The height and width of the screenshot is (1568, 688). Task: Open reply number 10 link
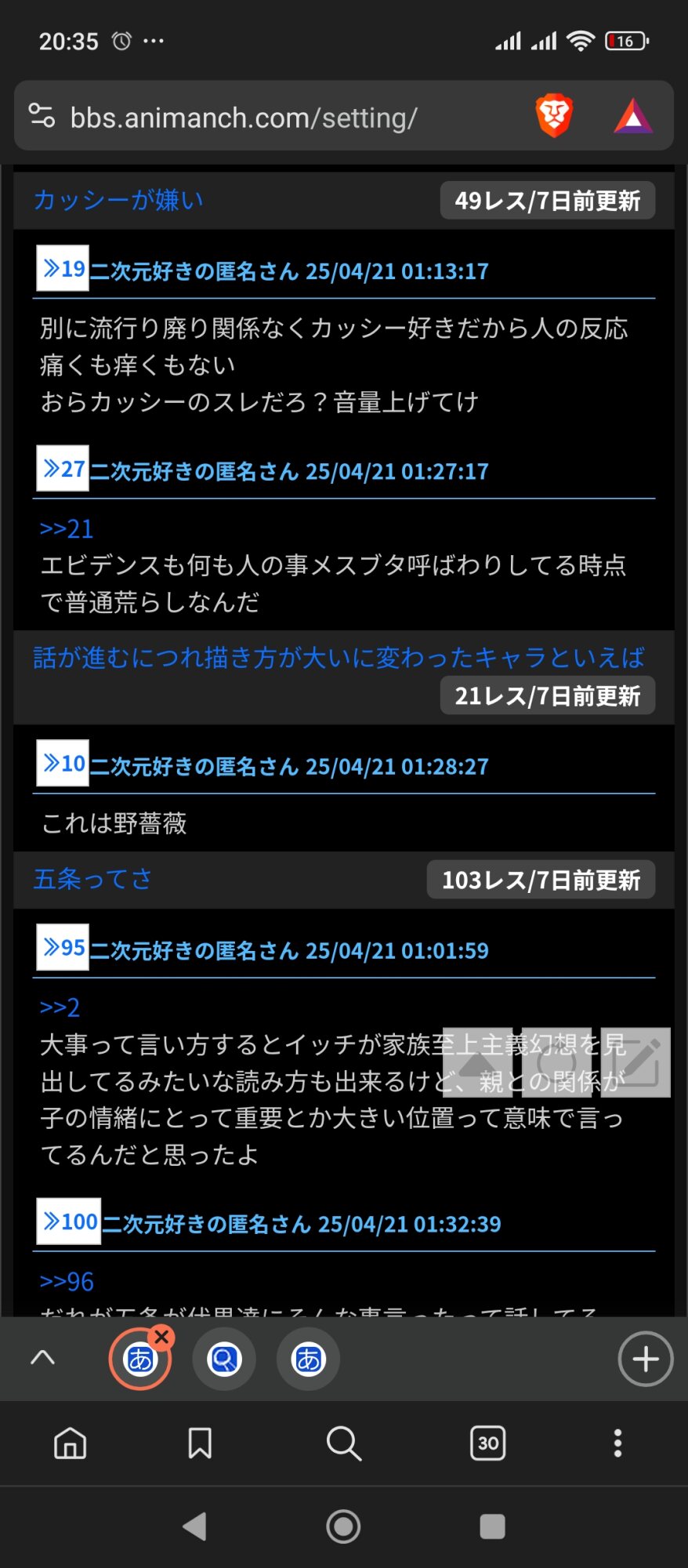click(63, 763)
